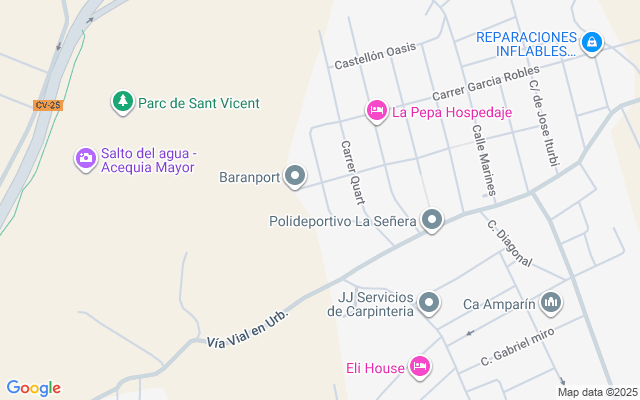
Task: Tap the La Pepa Hospedaje lodging pin
Action: 377,110
